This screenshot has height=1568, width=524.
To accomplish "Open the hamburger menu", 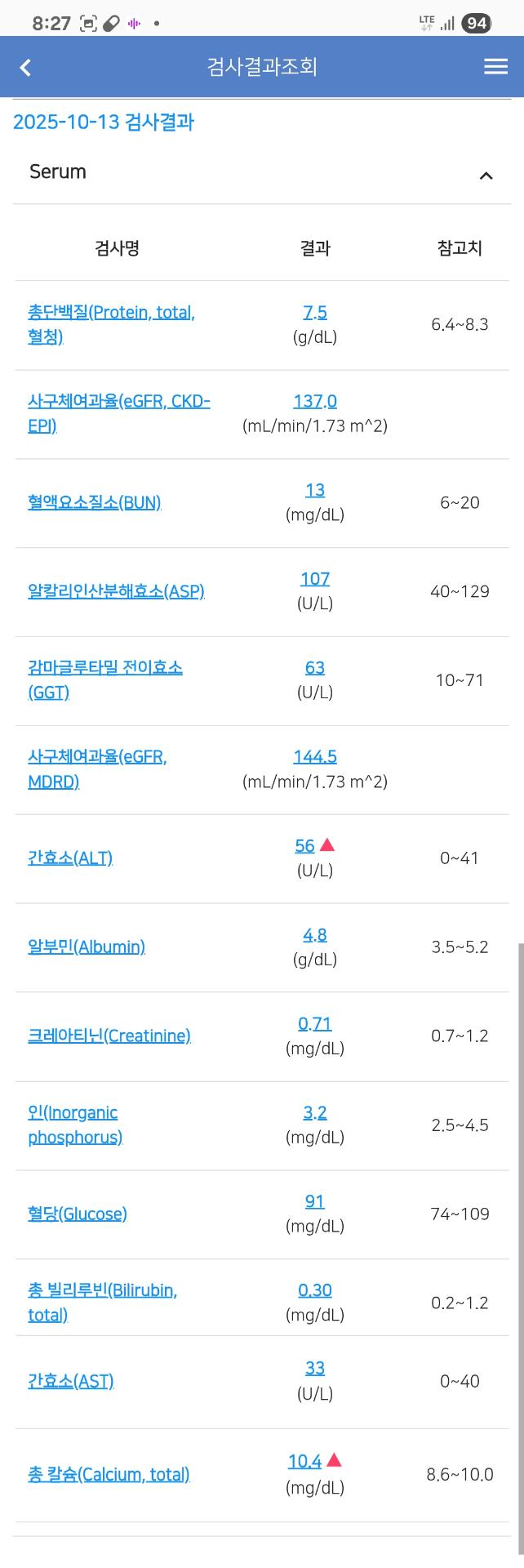I will pos(495,67).
